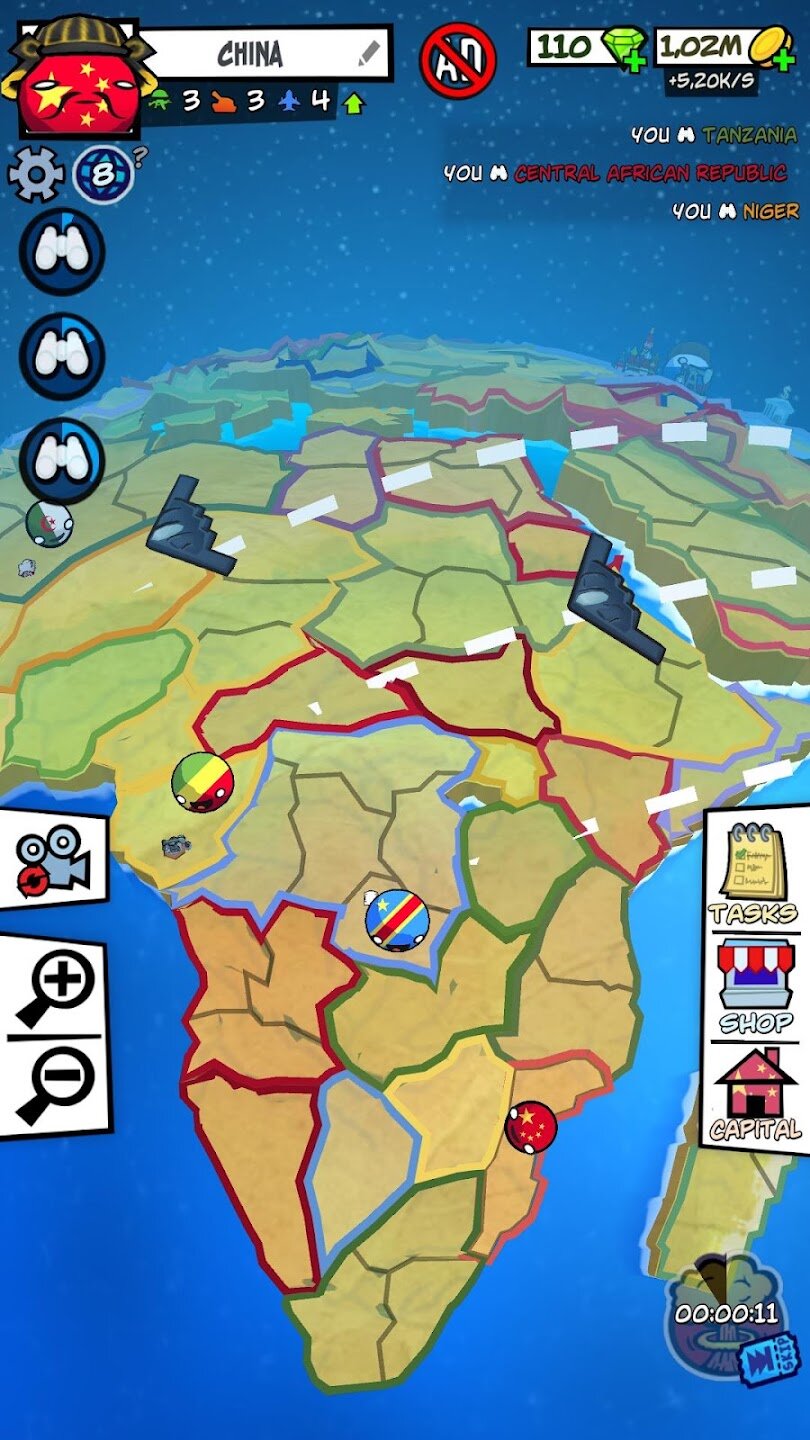Tap the green upgrade arrow
Image resolution: width=810 pixels, height=1440 pixels.
(x=354, y=102)
